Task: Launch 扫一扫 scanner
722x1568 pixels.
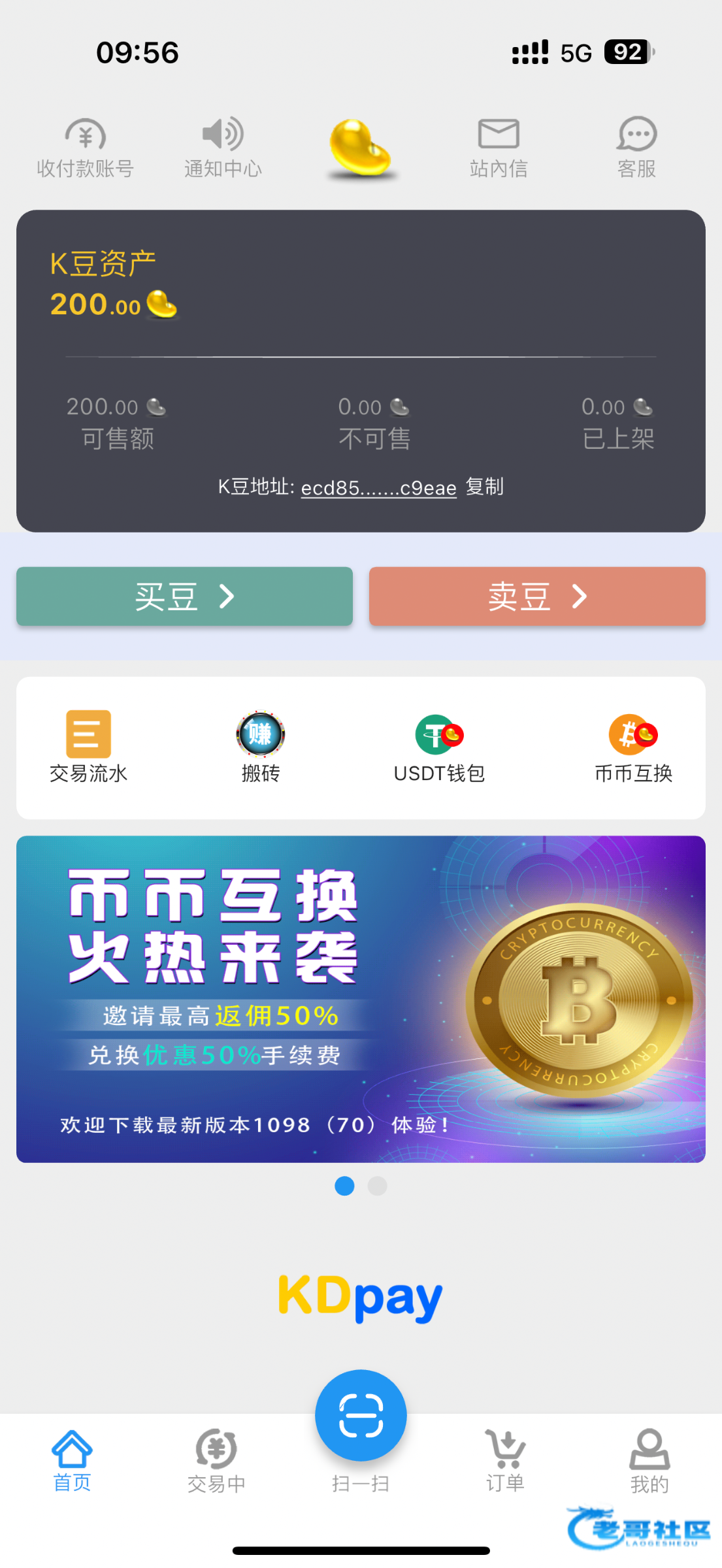Action: (x=361, y=1418)
